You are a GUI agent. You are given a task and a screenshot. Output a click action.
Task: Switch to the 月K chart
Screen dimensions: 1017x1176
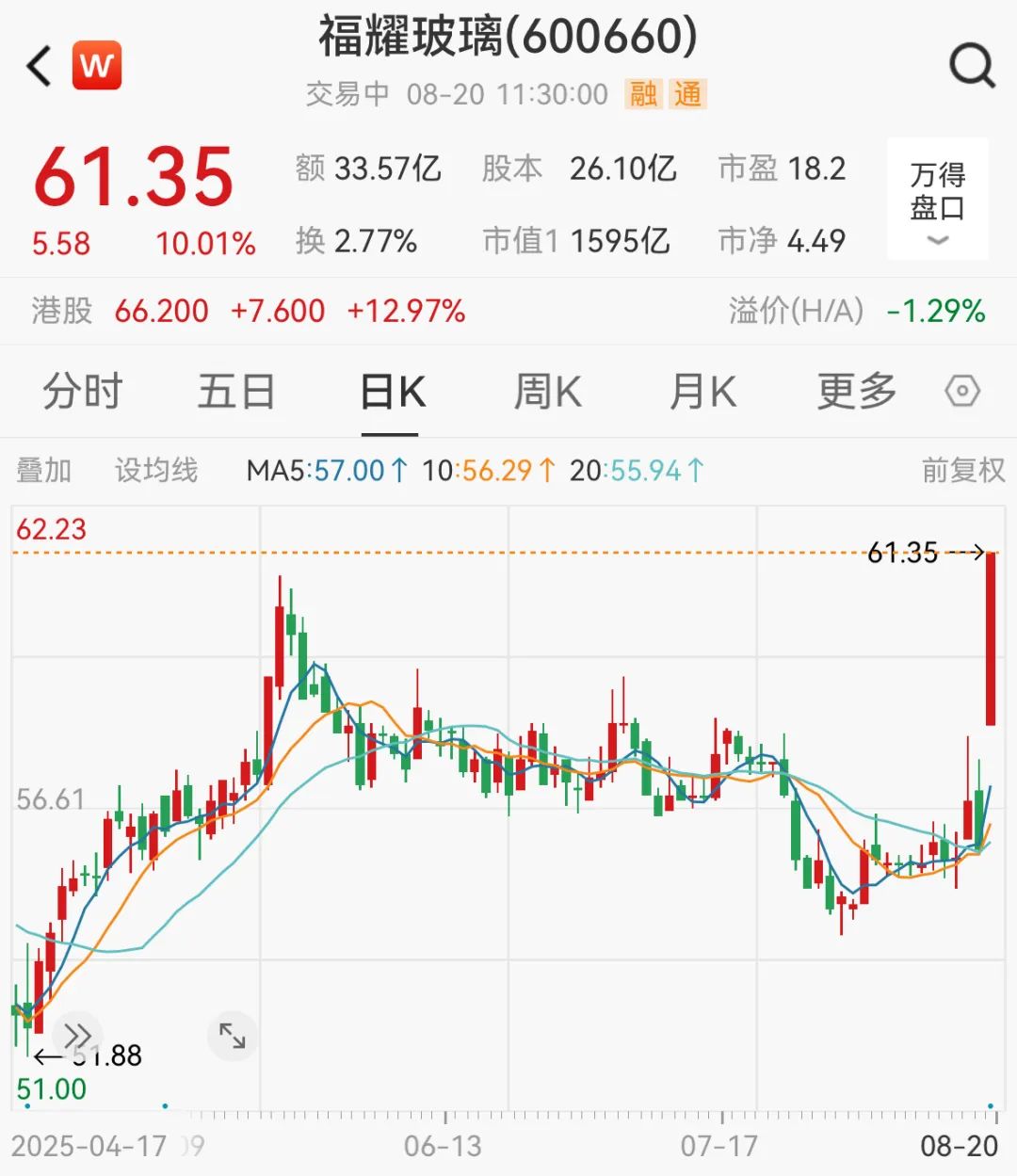click(702, 392)
